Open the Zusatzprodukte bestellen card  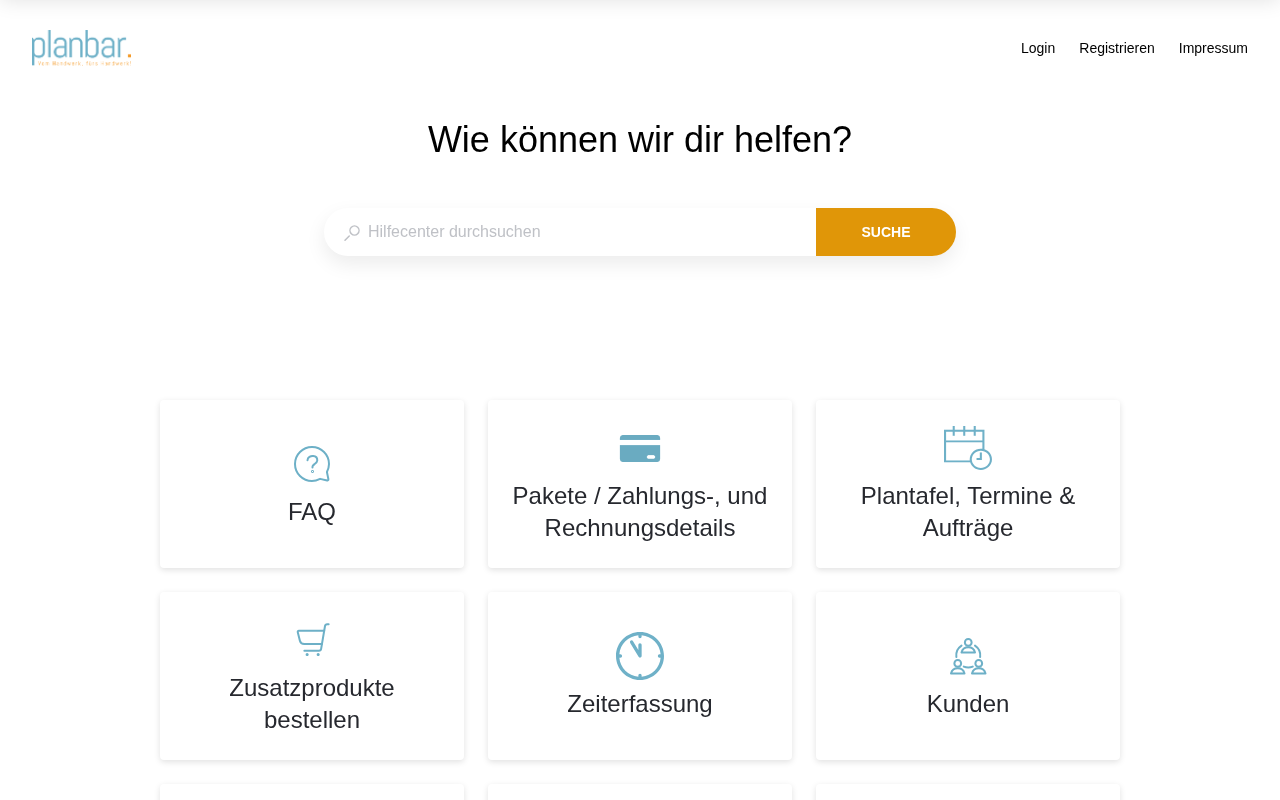point(312,677)
